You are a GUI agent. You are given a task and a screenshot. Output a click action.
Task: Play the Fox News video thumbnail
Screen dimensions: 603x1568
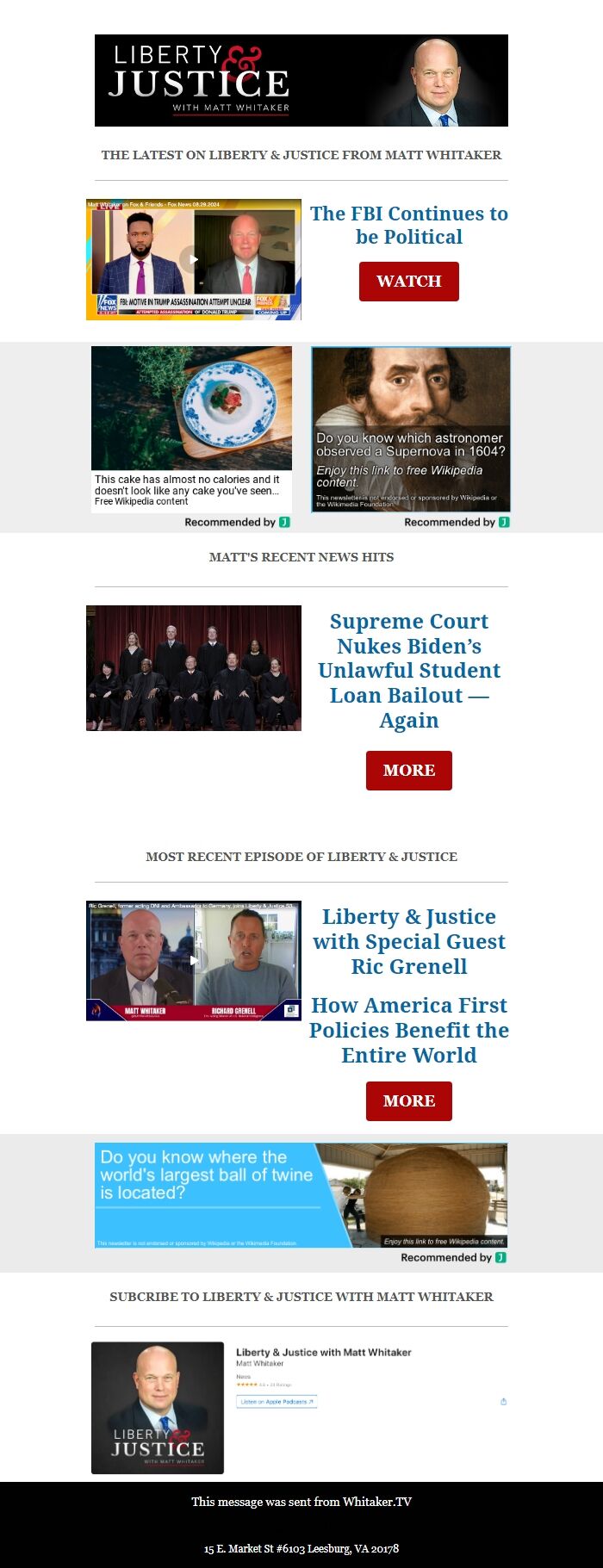[194, 259]
